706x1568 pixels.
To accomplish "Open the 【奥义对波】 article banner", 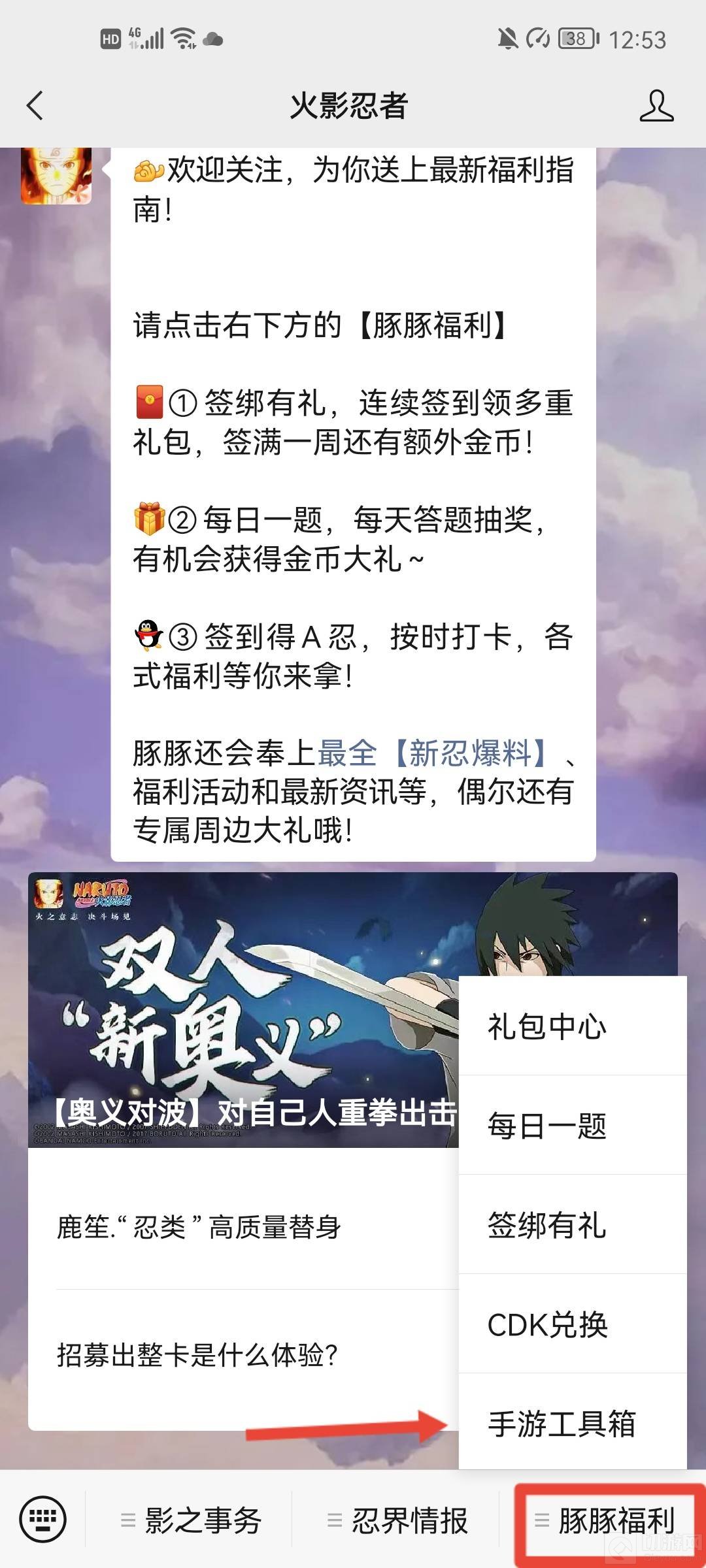I will pos(243,1009).
